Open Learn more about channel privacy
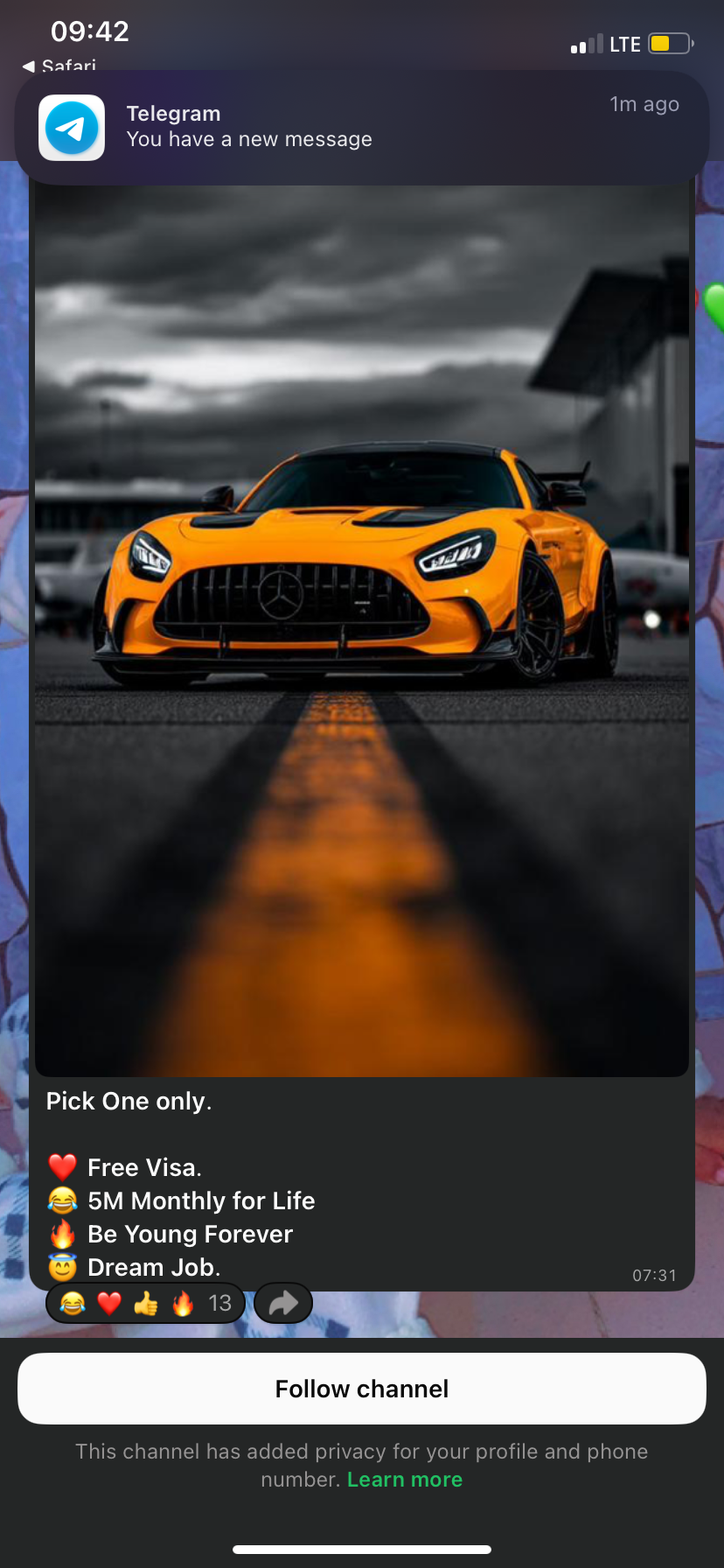This screenshot has width=724, height=1568. click(405, 1480)
